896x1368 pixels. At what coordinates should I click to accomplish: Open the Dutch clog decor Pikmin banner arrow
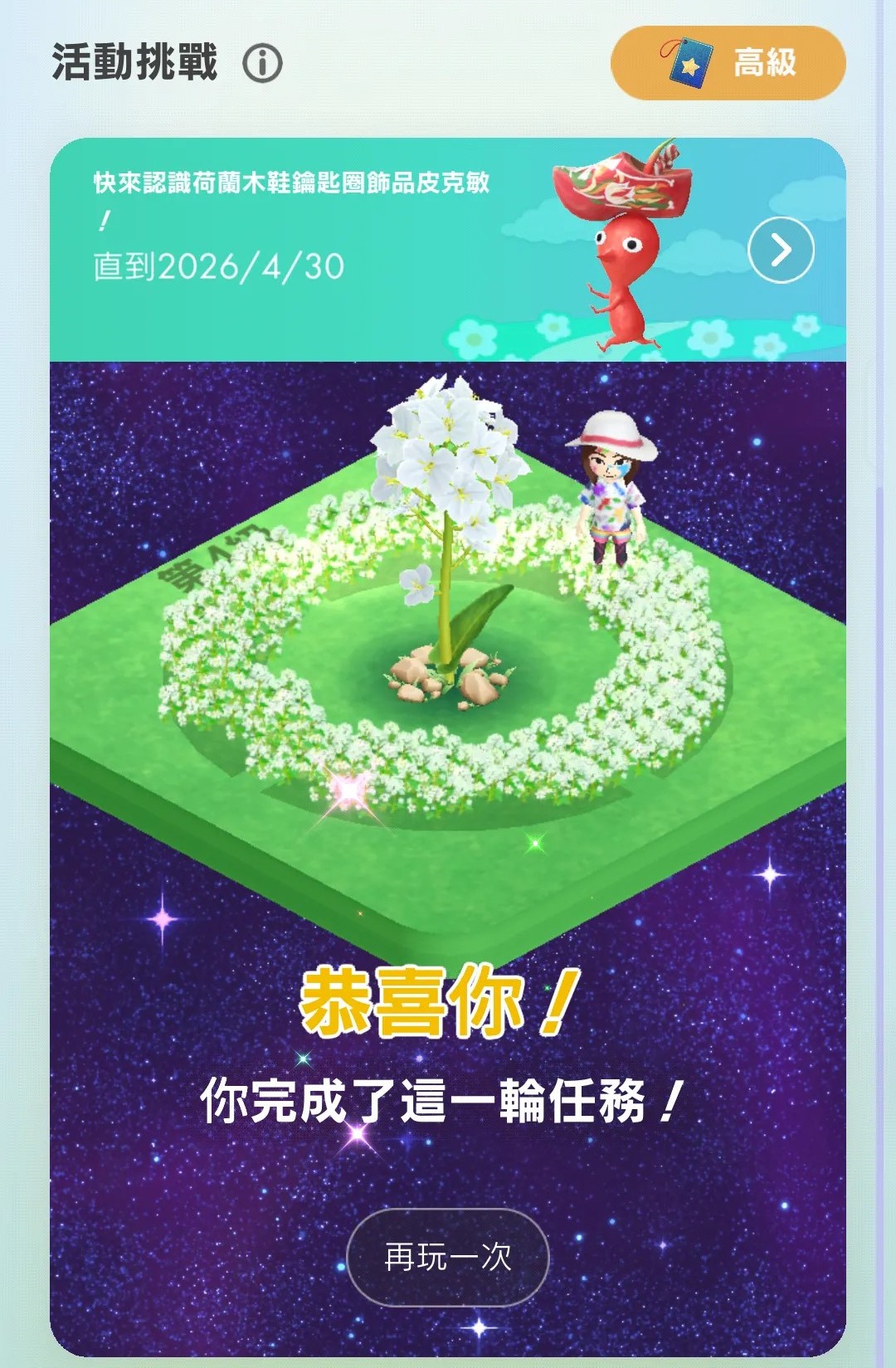coord(780,250)
